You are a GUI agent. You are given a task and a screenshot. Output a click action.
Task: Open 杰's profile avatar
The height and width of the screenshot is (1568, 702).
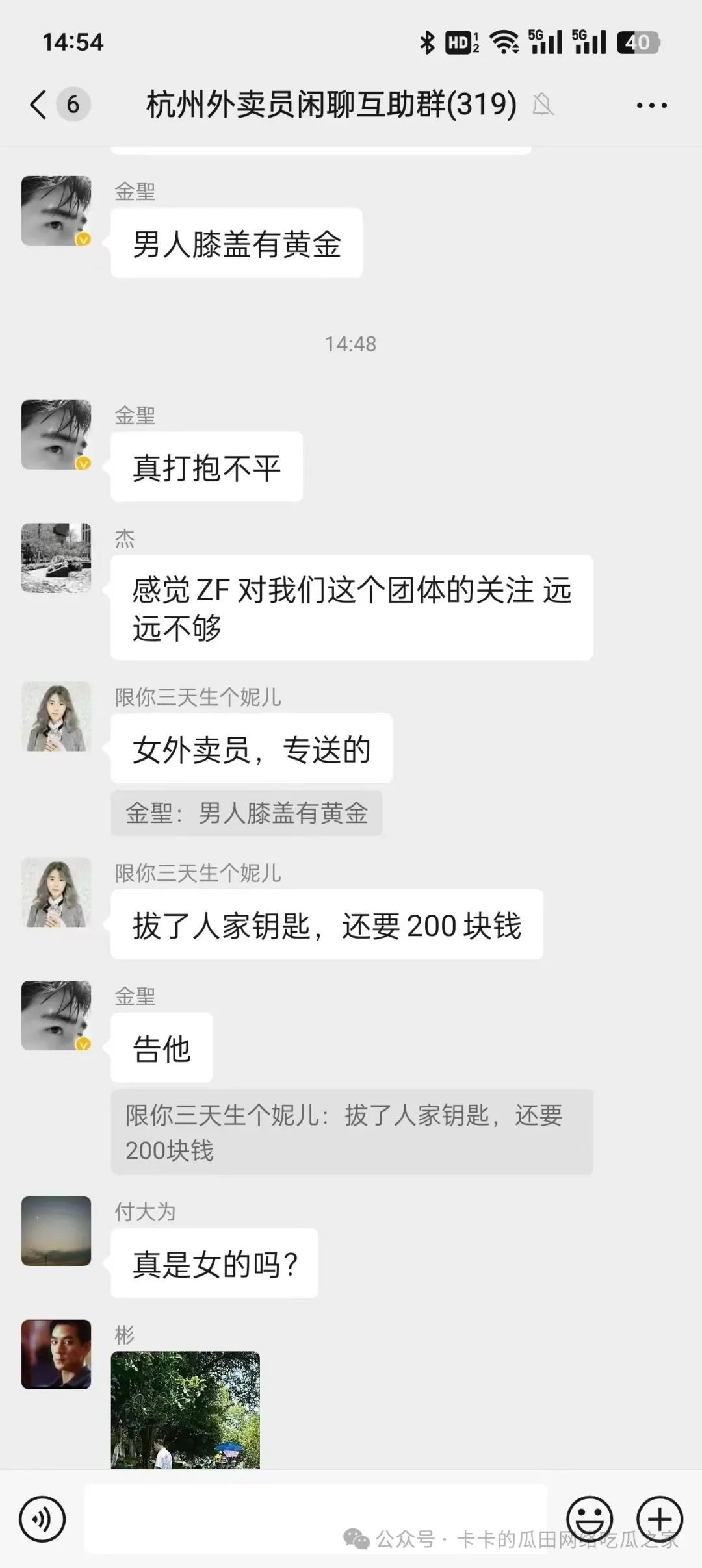point(57,558)
